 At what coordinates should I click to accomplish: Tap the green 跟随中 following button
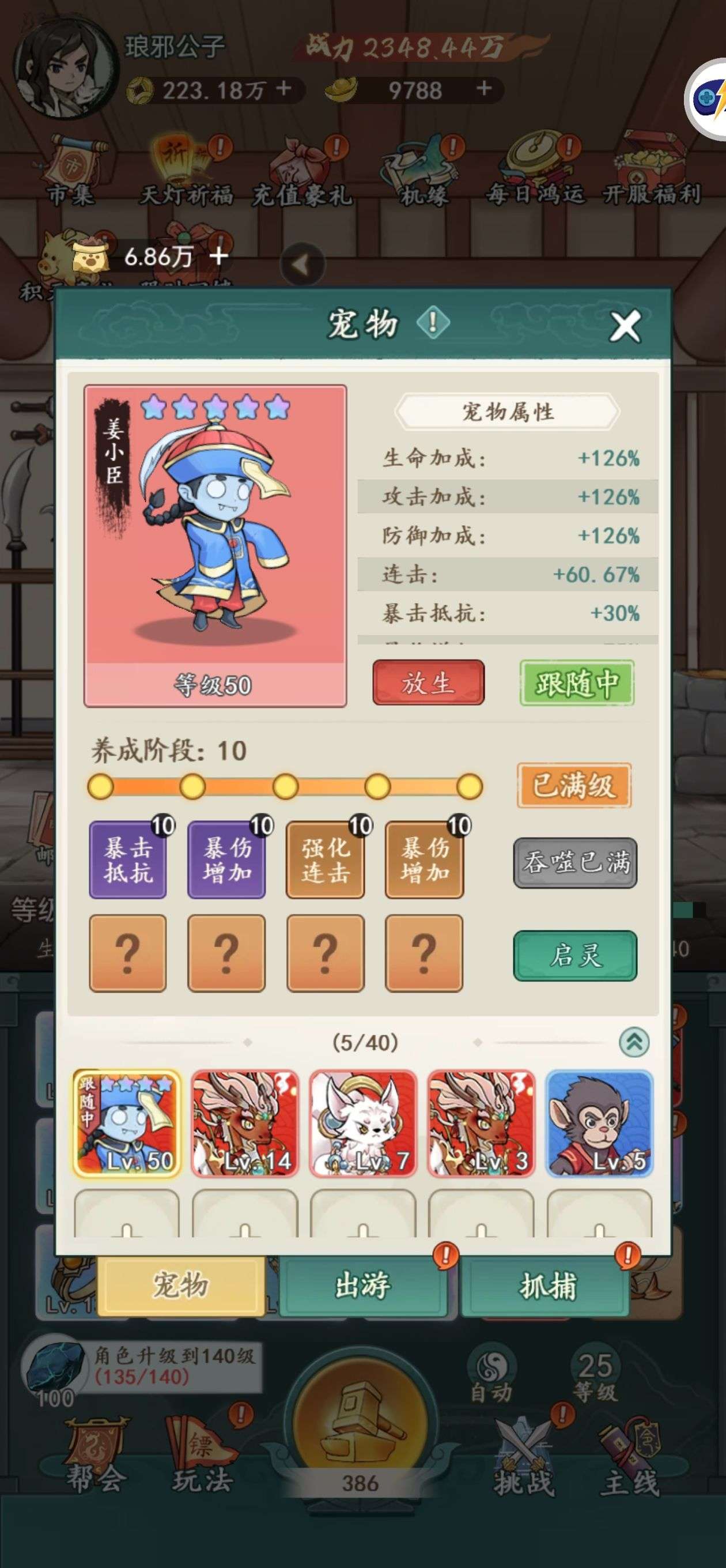pyautogui.click(x=577, y=683)
